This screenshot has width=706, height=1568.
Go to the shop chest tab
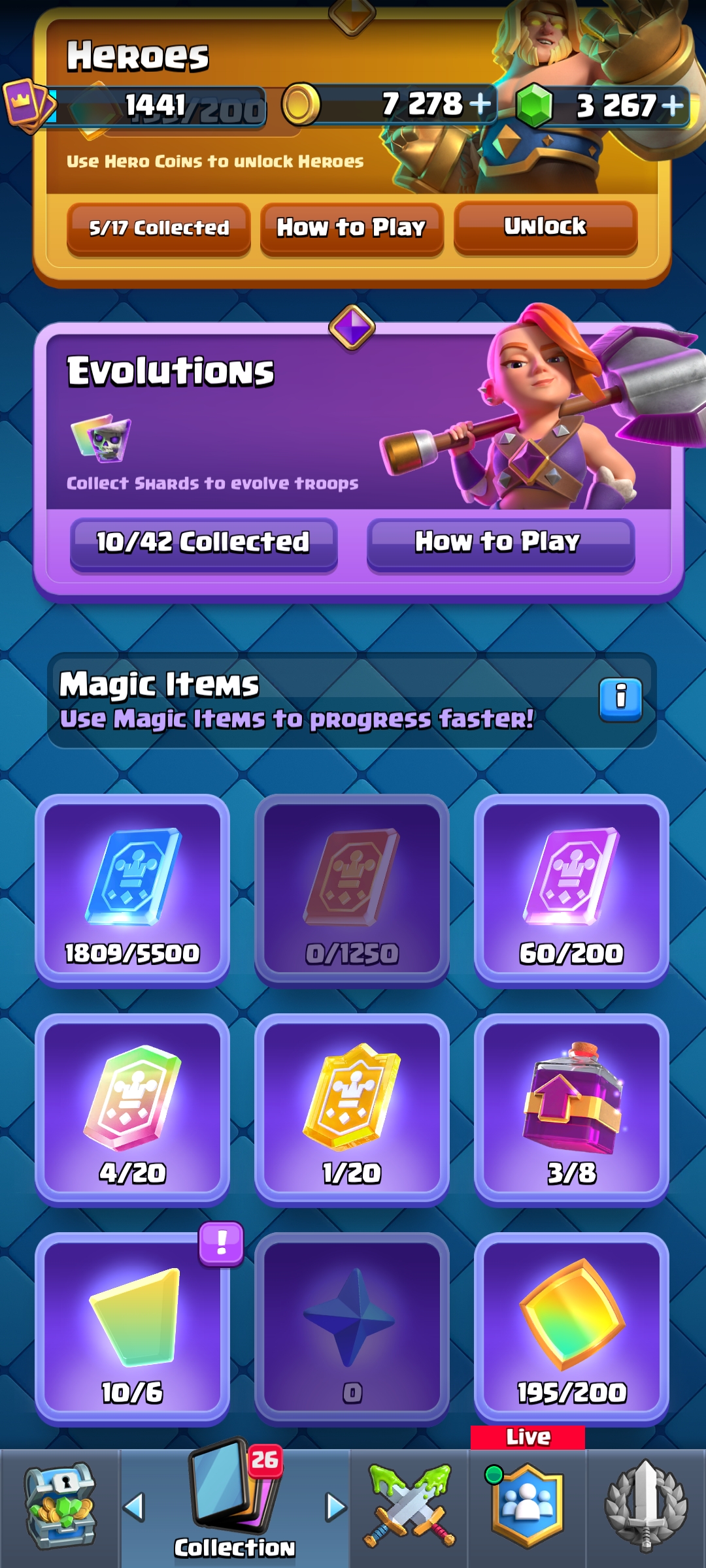(x=59, y=1508)
